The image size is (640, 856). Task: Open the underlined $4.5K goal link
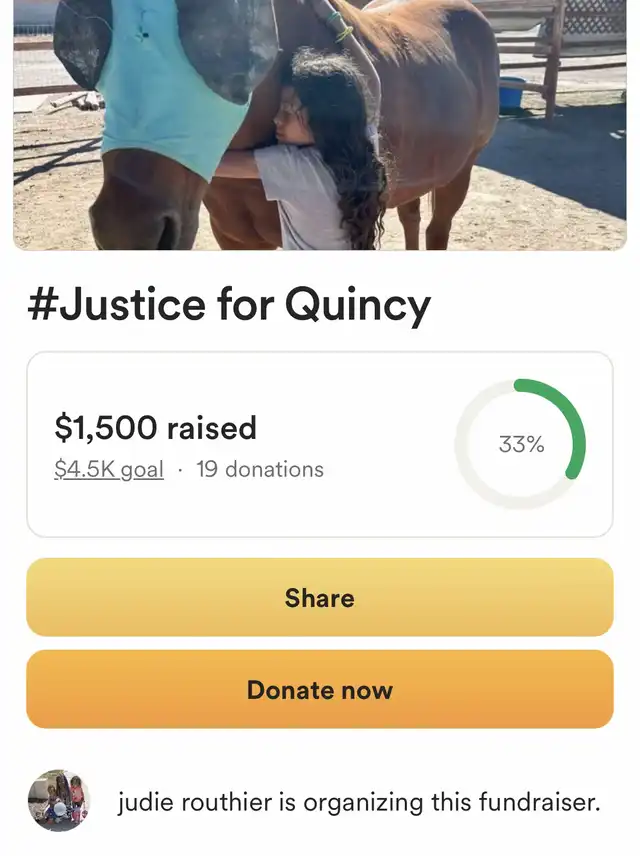[109, 469]
